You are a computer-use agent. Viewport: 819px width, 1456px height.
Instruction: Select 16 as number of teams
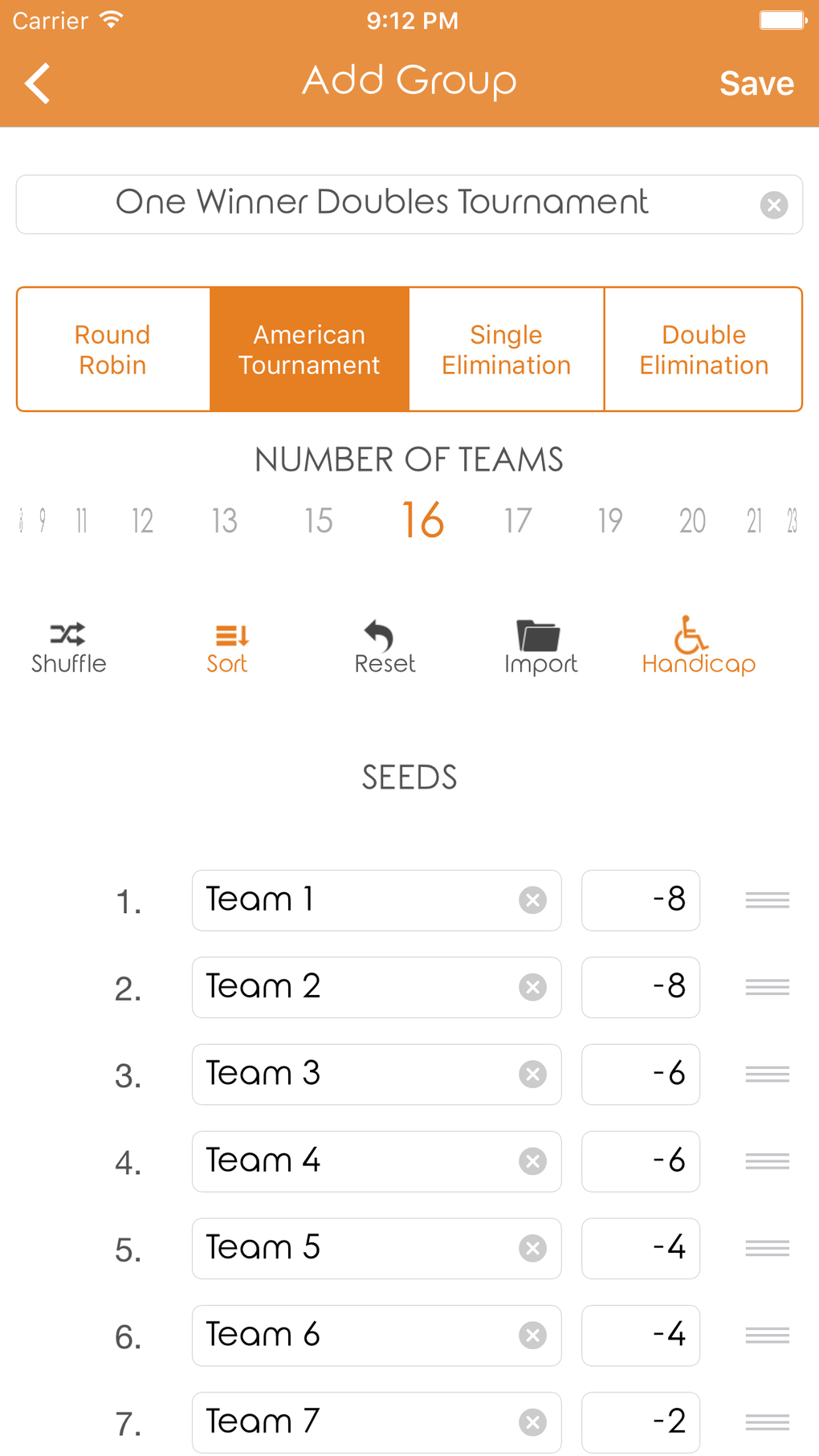[x=423, y=520]
